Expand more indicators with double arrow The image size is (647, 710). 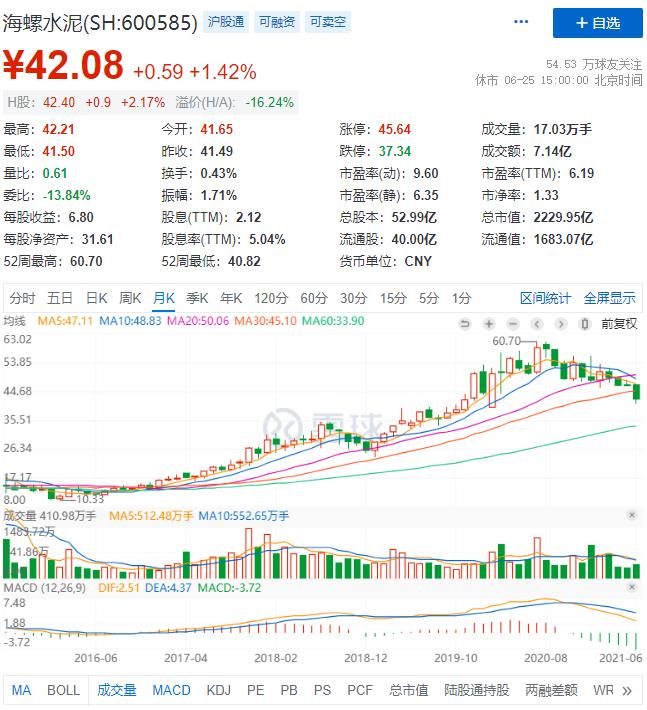627,690
